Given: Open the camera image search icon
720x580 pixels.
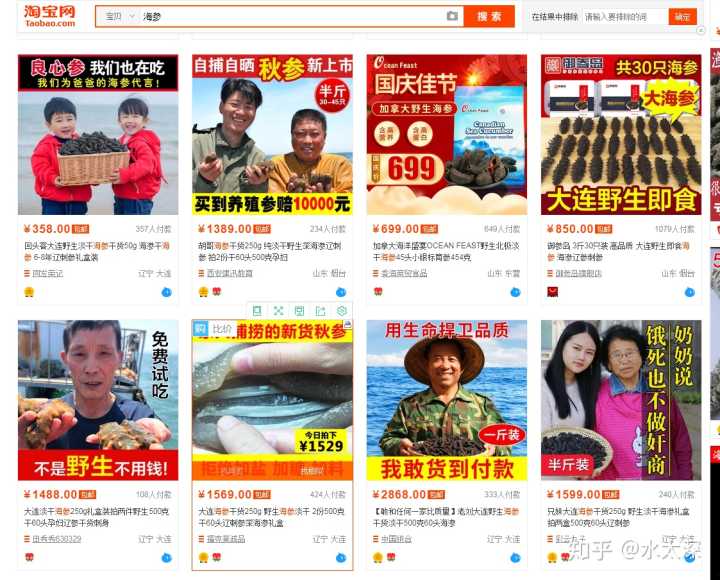Looking at the screenshot, I should pos(452,17).
